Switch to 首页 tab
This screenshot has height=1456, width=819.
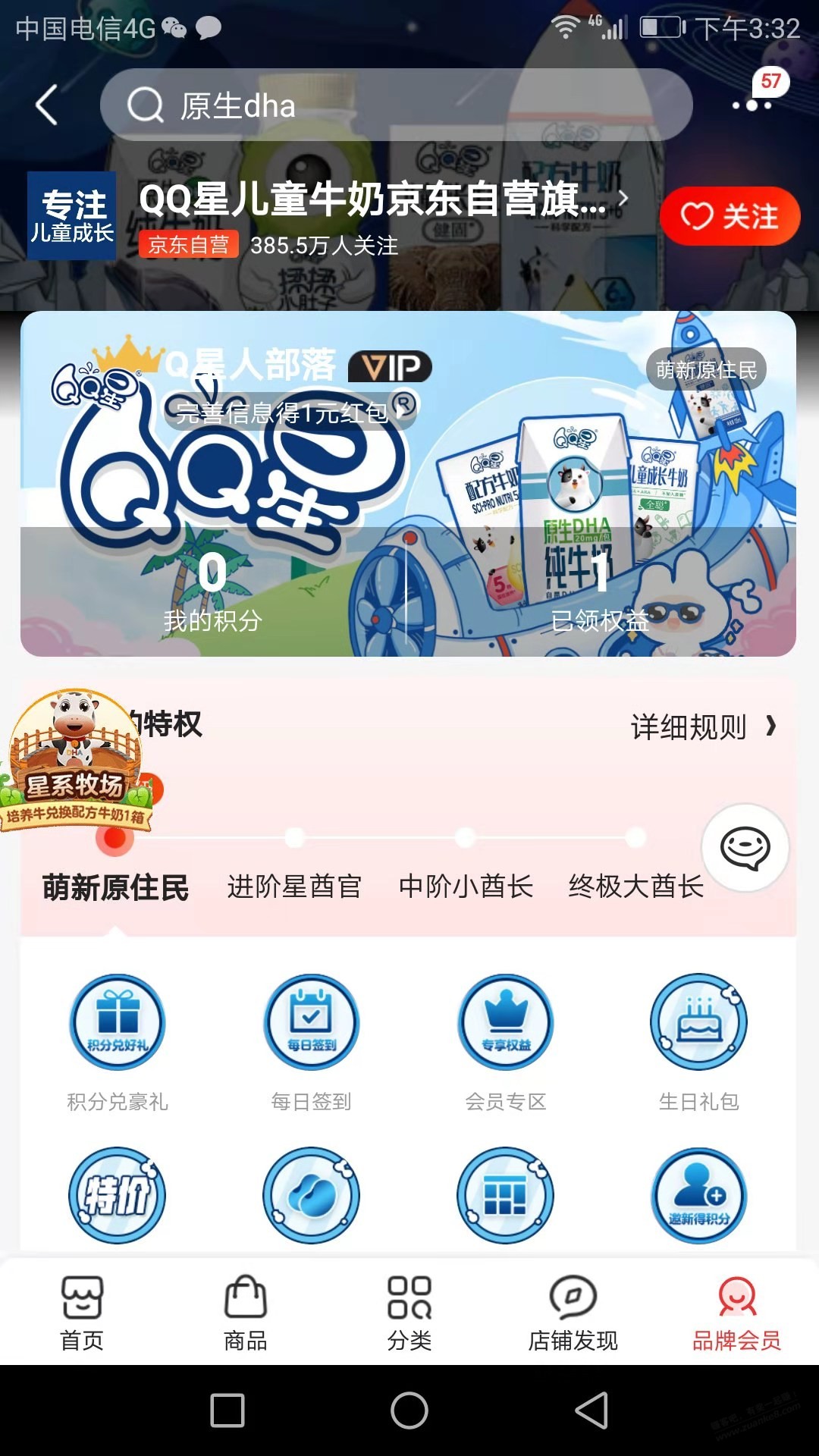pyautogui.click(x=82, y=1313)
